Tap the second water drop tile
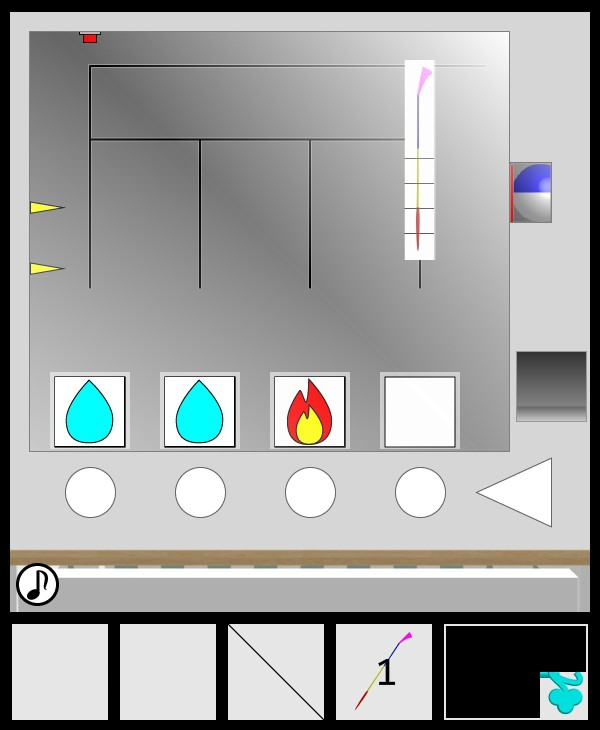600x730 pixels. (200, 411)
